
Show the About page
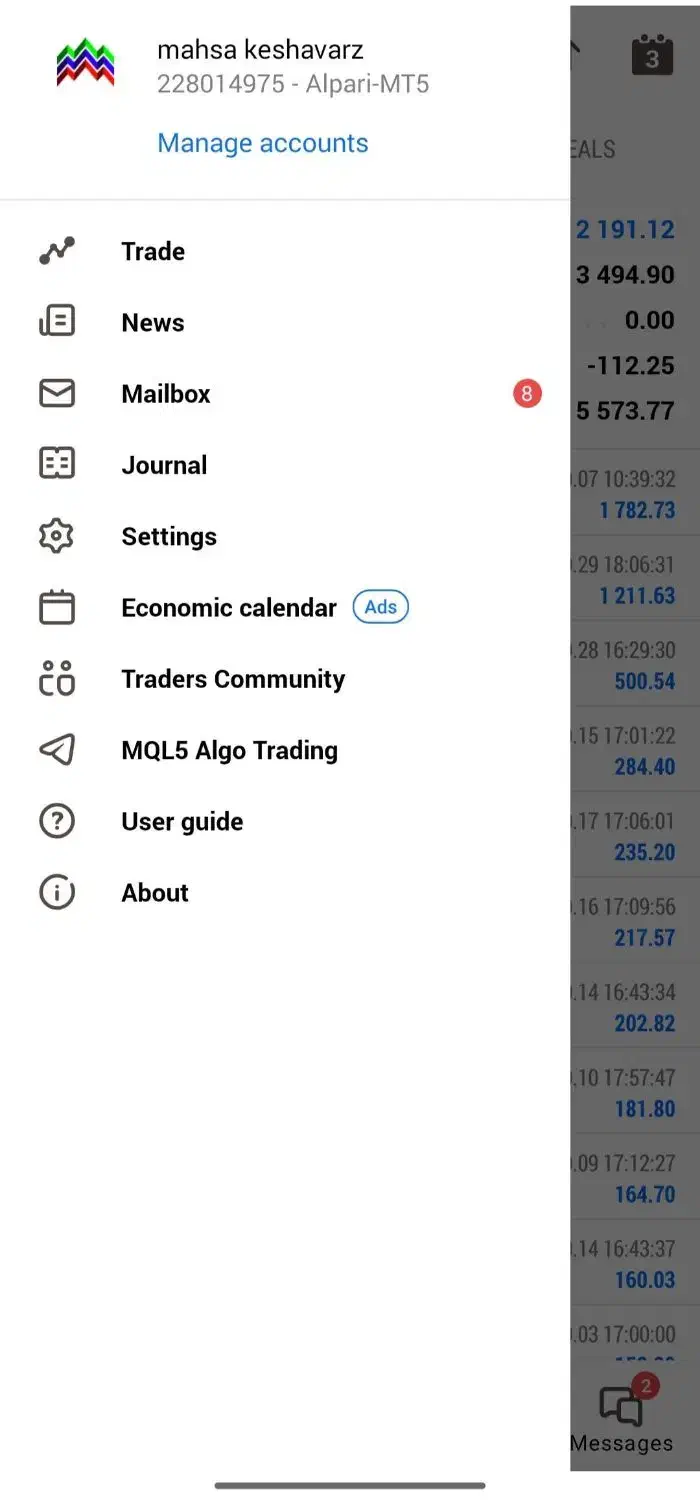tap(155, 893)
